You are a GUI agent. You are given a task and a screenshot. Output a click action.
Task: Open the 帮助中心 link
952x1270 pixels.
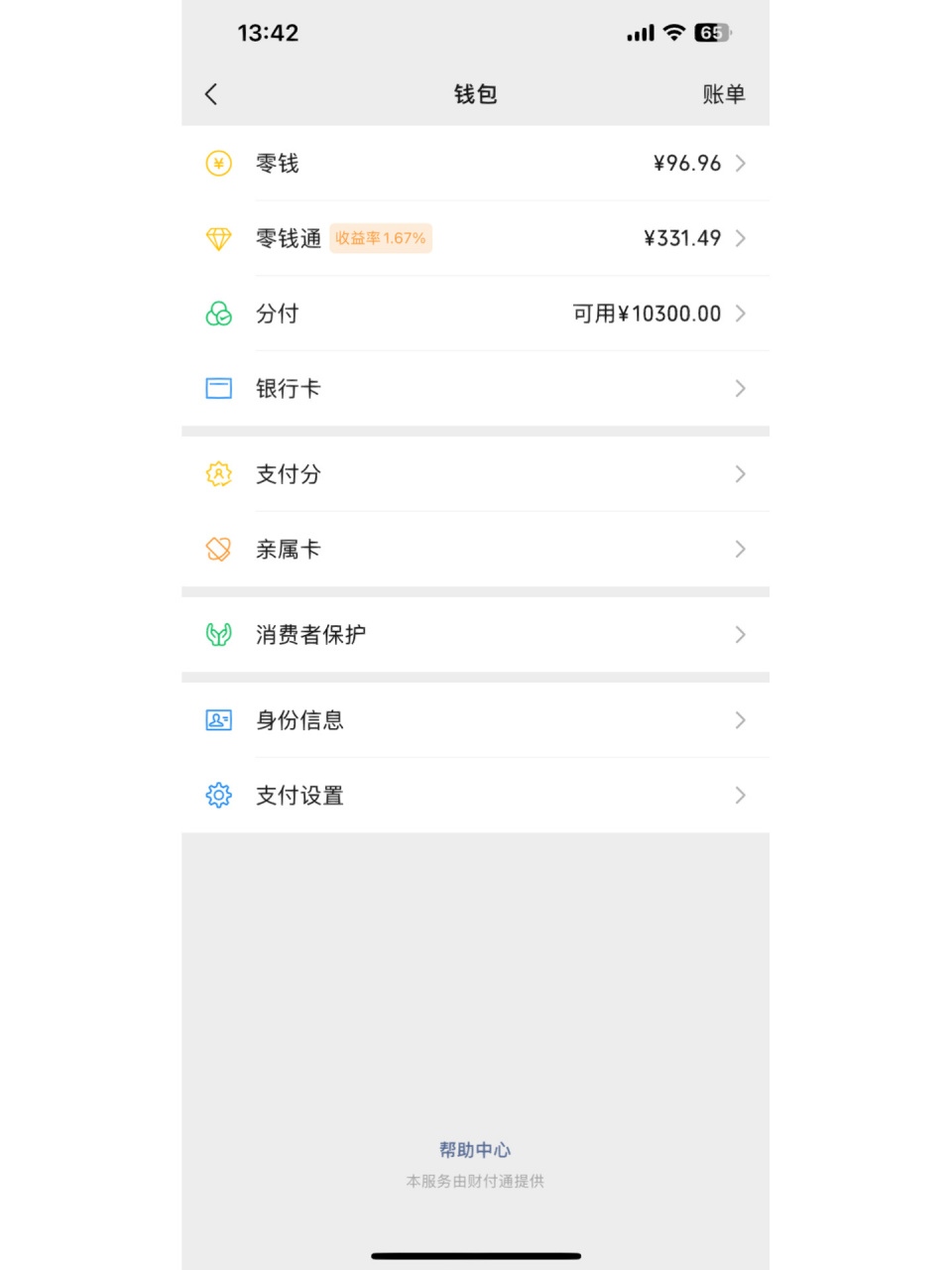(475, 1150)
